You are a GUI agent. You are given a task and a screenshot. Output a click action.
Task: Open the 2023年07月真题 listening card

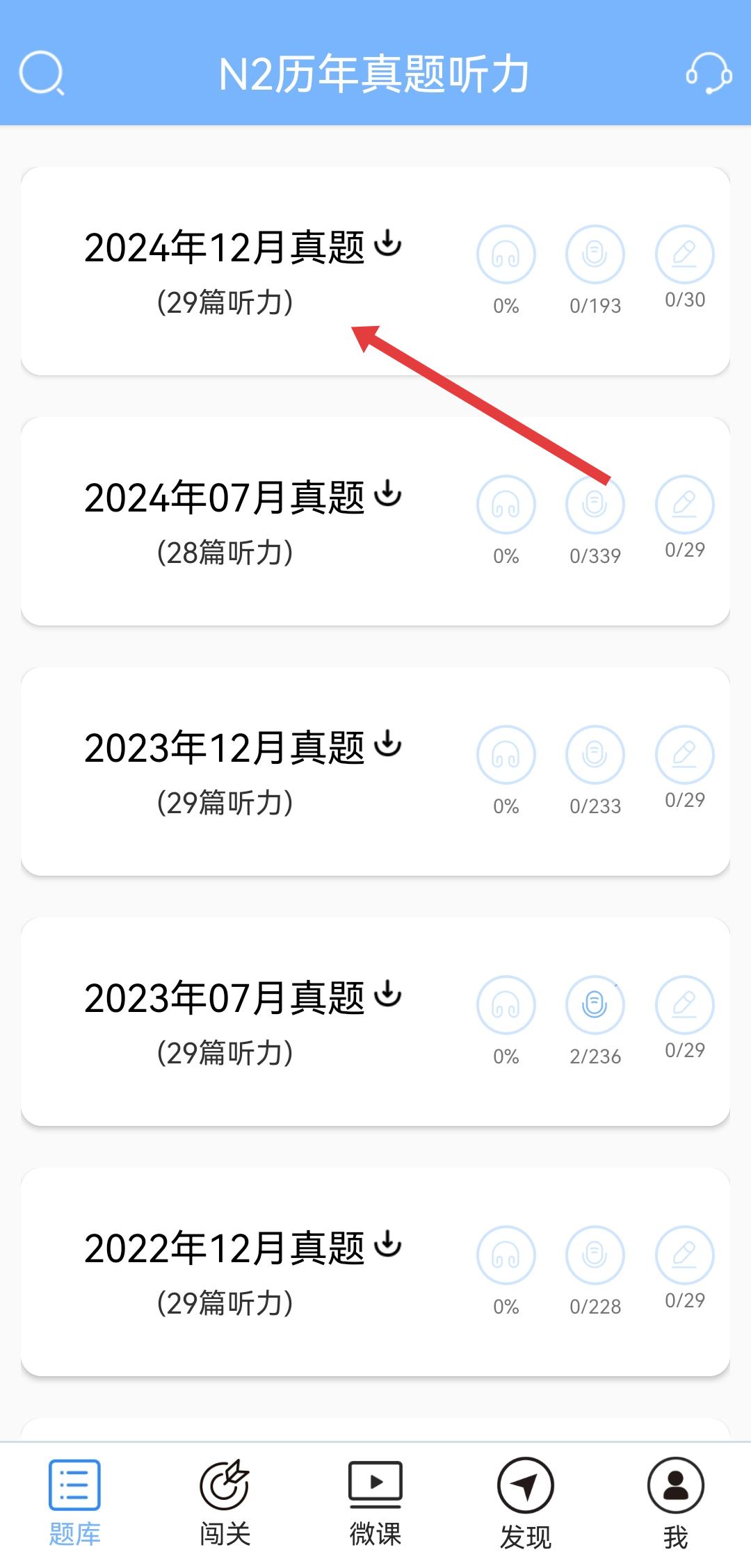click(x=224, y=1022)
